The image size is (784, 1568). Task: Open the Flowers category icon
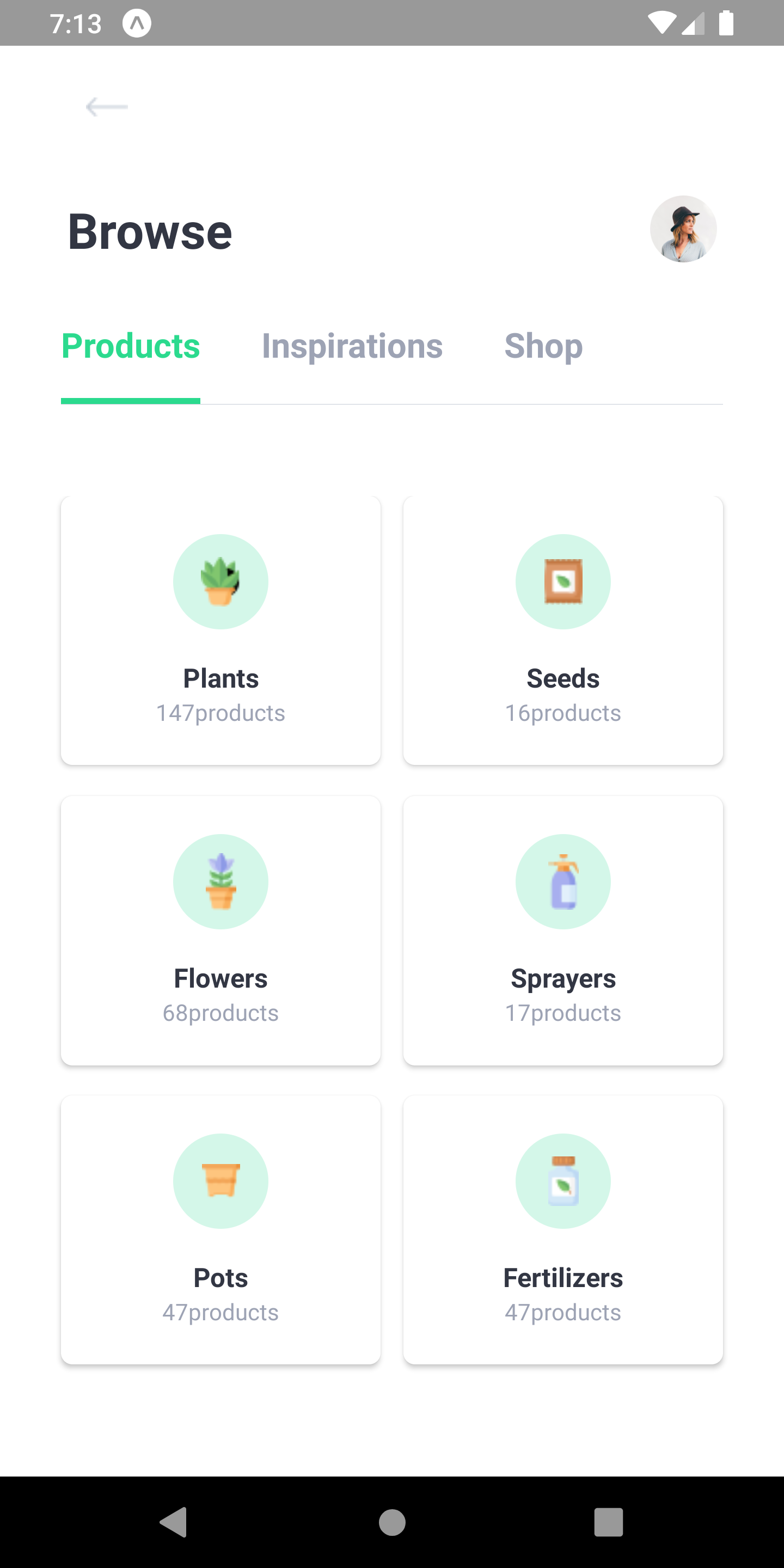pyautogui.click(x=220, y=881)
